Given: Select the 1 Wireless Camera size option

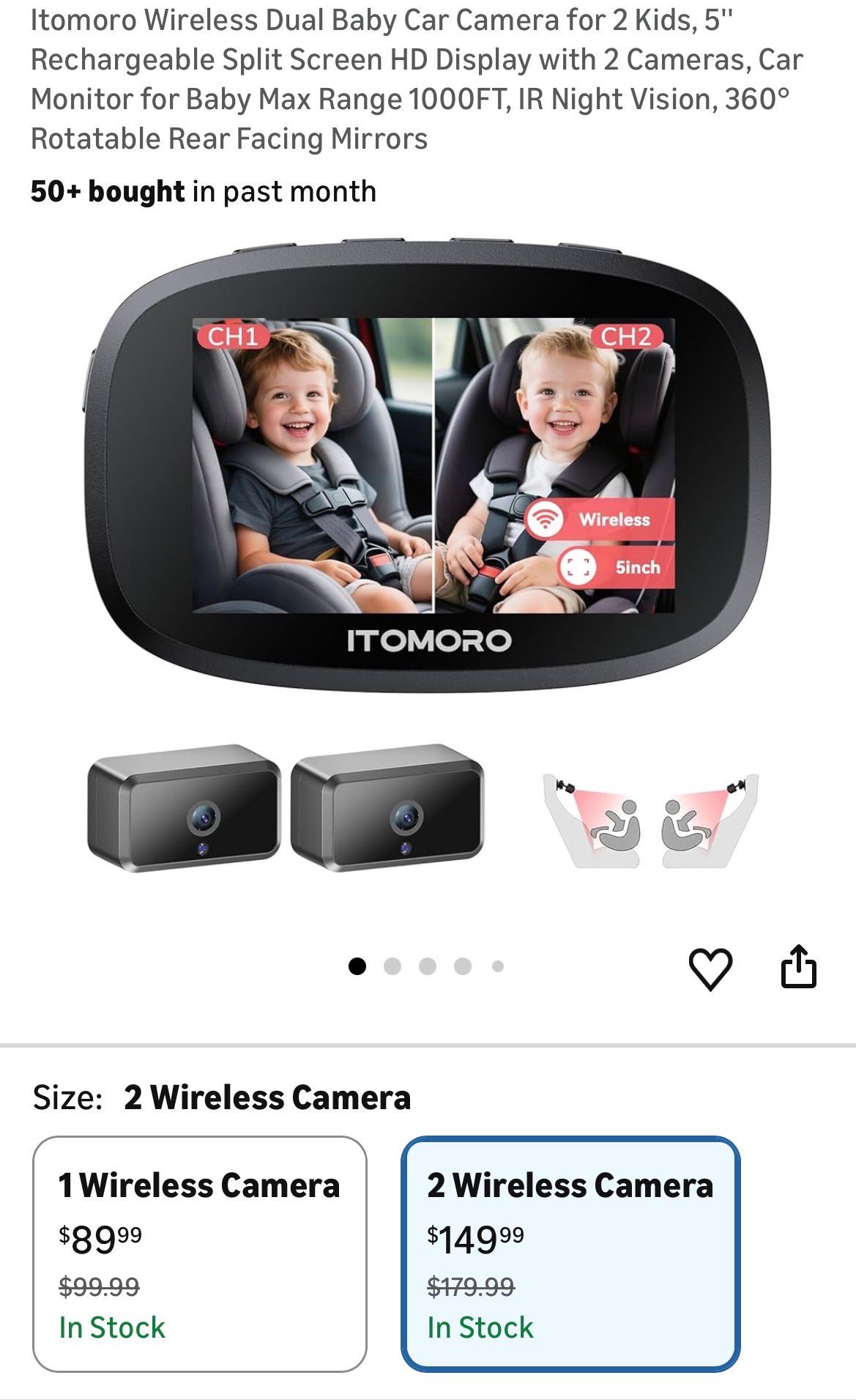Looking at the screenshot, I should coord(199,1254).
